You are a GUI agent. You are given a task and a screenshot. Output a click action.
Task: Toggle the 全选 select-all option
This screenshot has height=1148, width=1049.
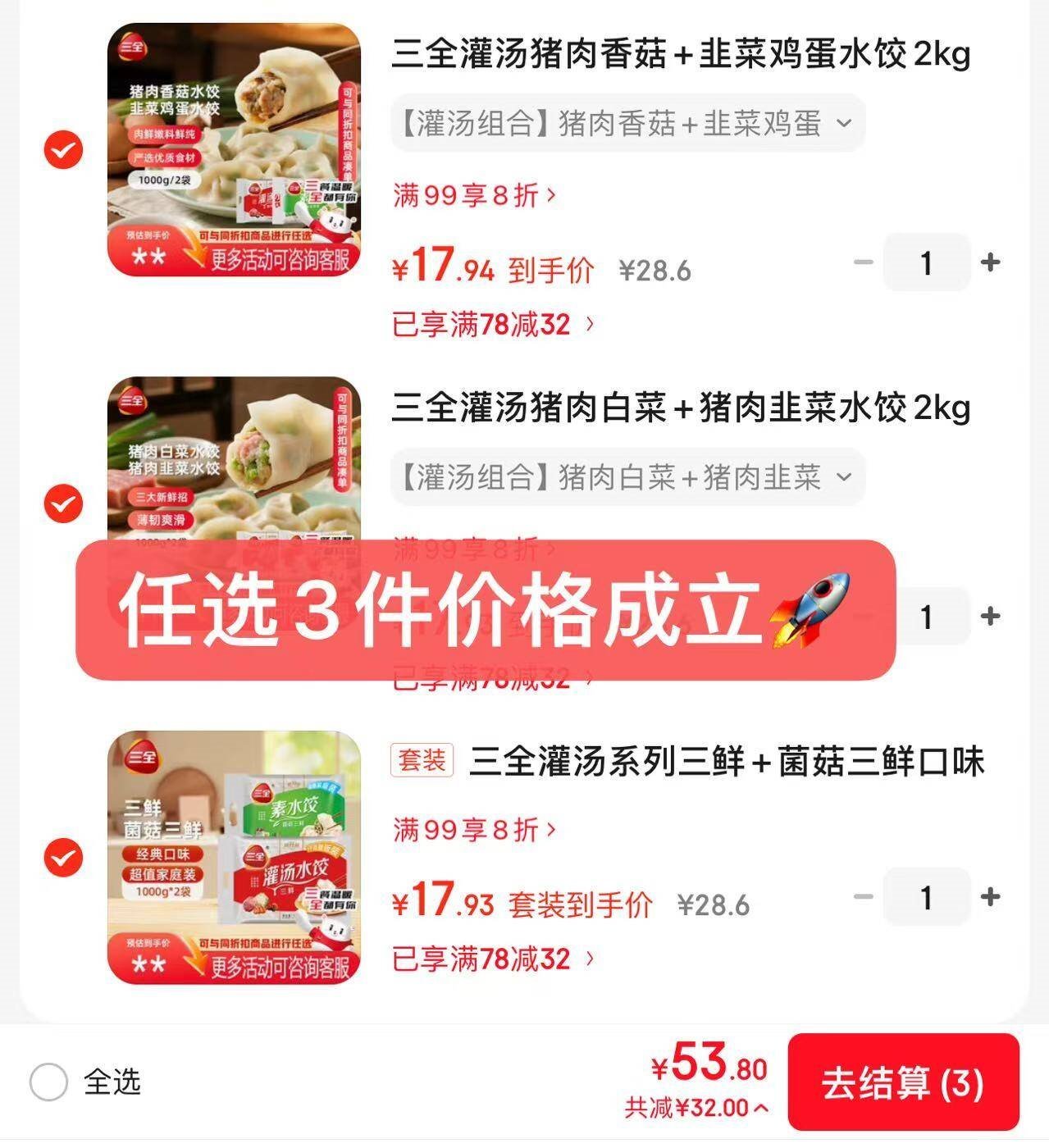[48, 1082]
